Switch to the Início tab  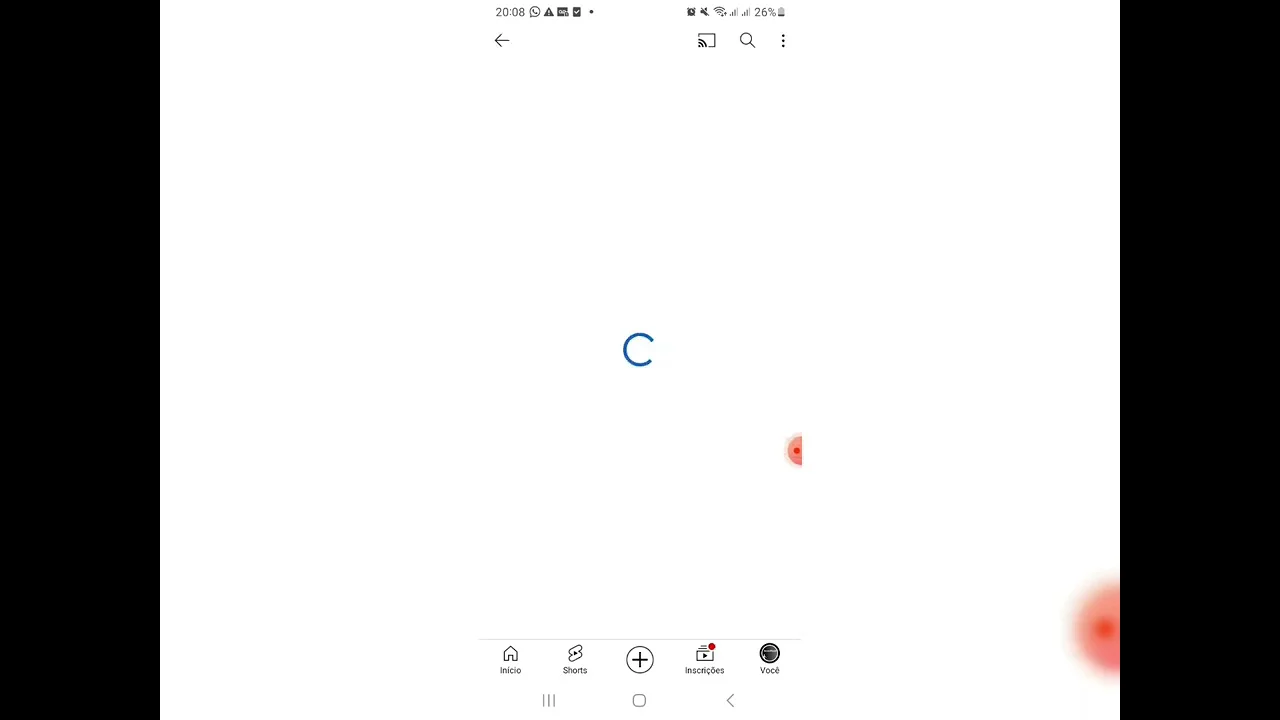click(510, 659)
